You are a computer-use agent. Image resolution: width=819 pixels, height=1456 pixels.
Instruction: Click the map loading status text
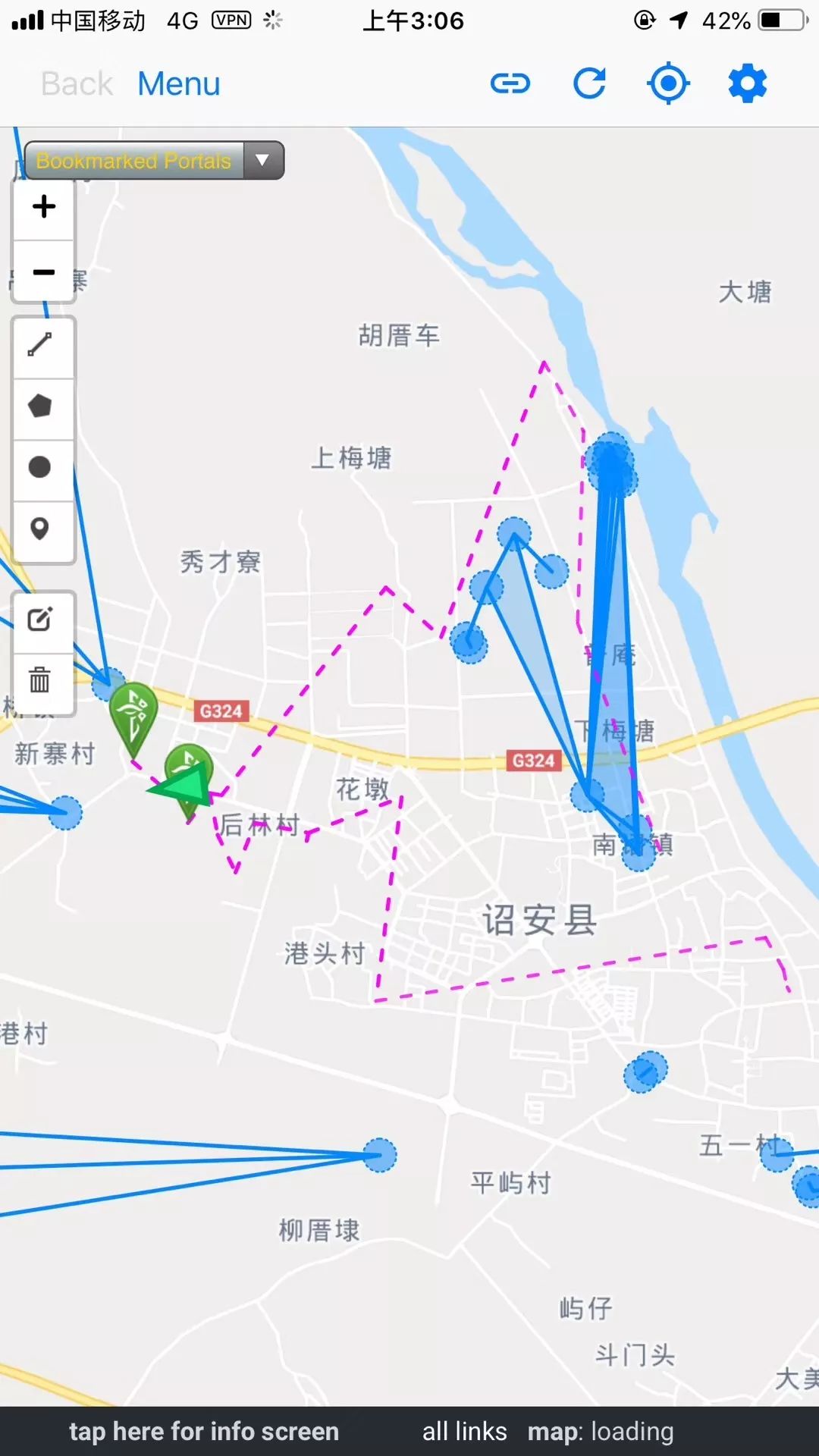point(605,1432)
